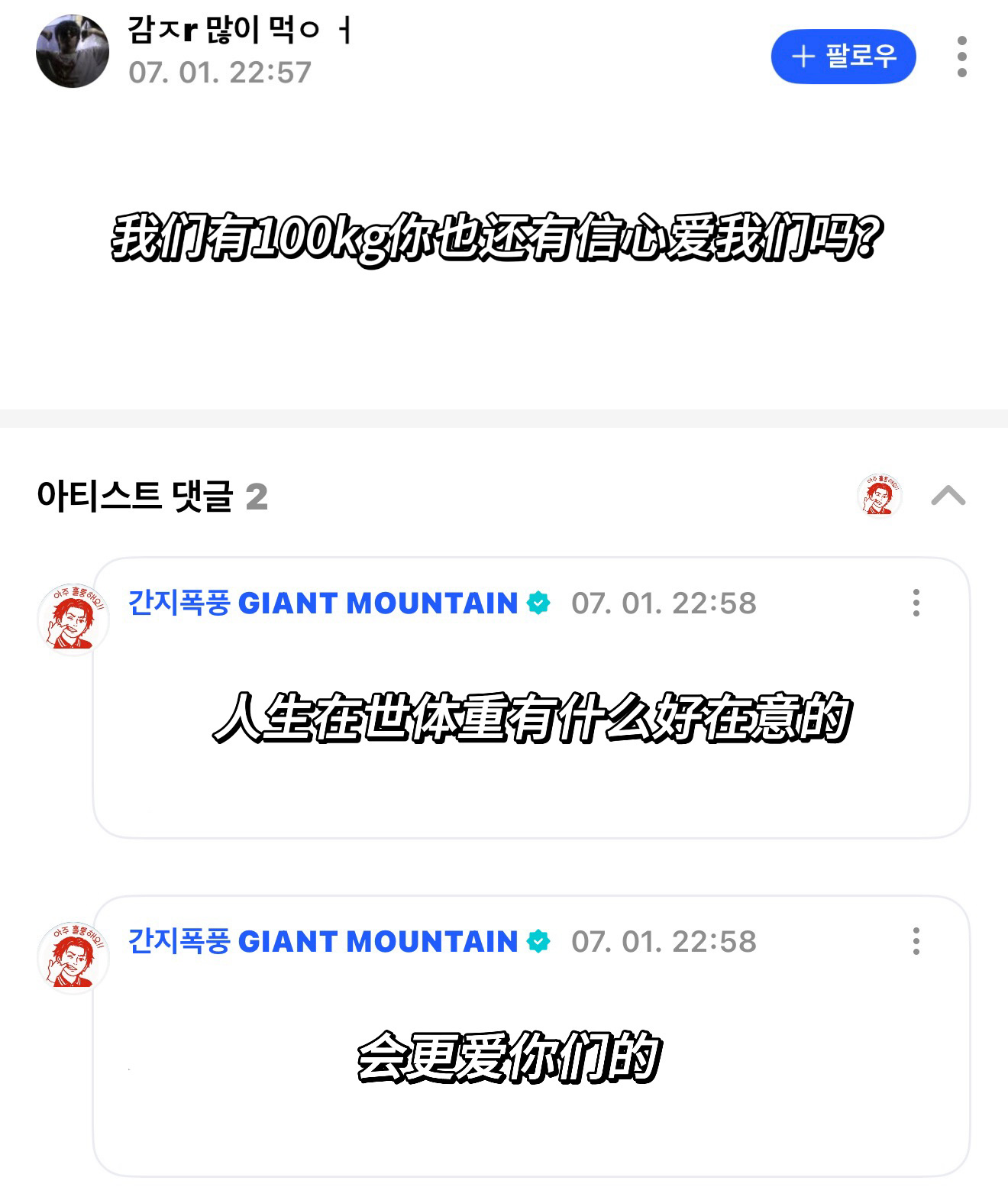Open options for the second GIANT MOUNTAIN comment
The height and width of the screenshot is (1197, 1008).
coord(916,941)
